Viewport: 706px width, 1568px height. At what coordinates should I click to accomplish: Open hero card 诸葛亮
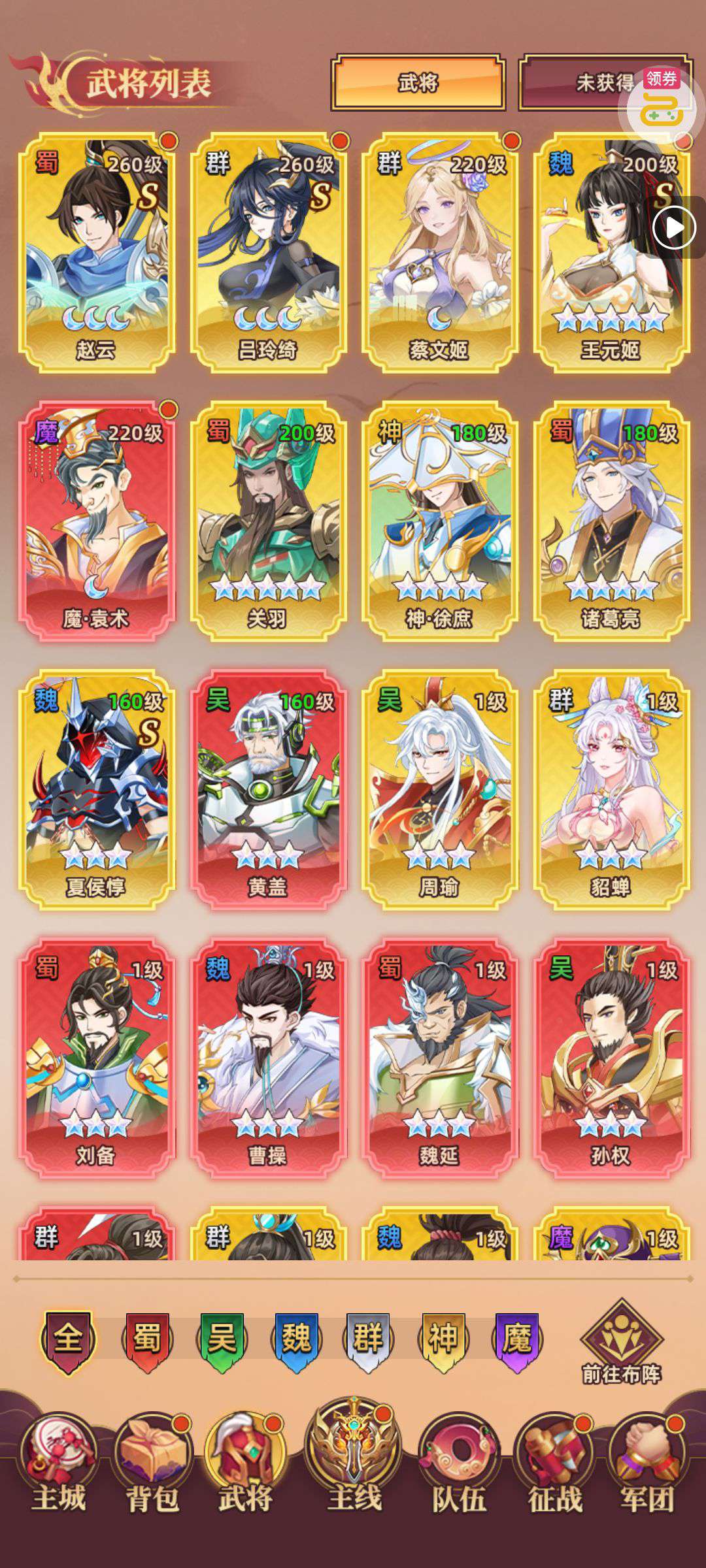coord(611,521)
